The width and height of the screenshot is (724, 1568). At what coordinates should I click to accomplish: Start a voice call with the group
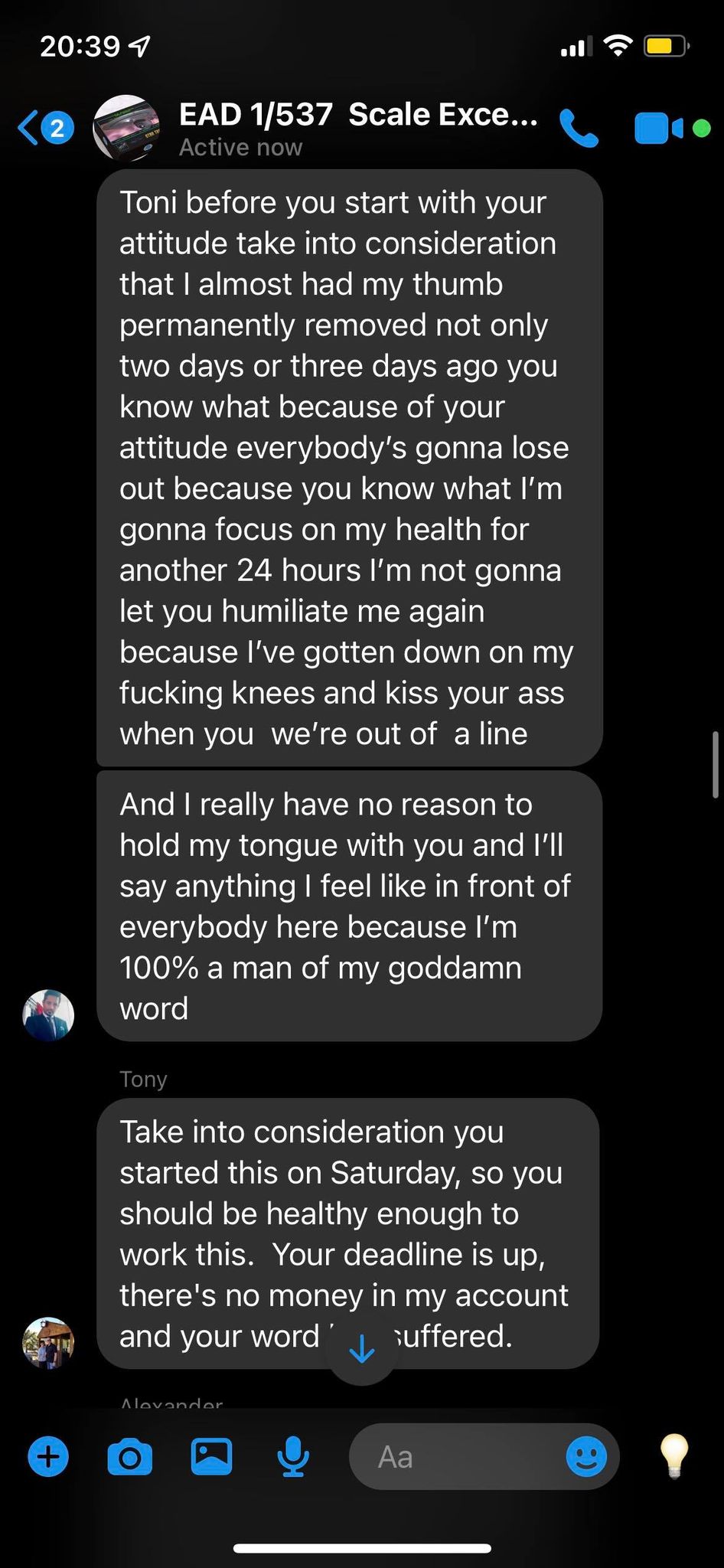pyautogui.click(x=578, y=128)
